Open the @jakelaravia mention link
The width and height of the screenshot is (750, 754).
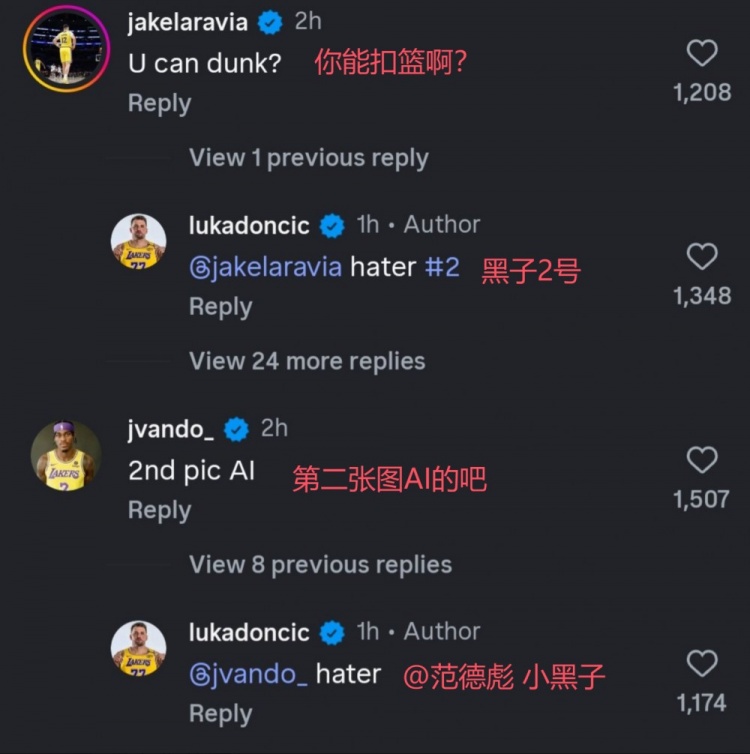265,267
